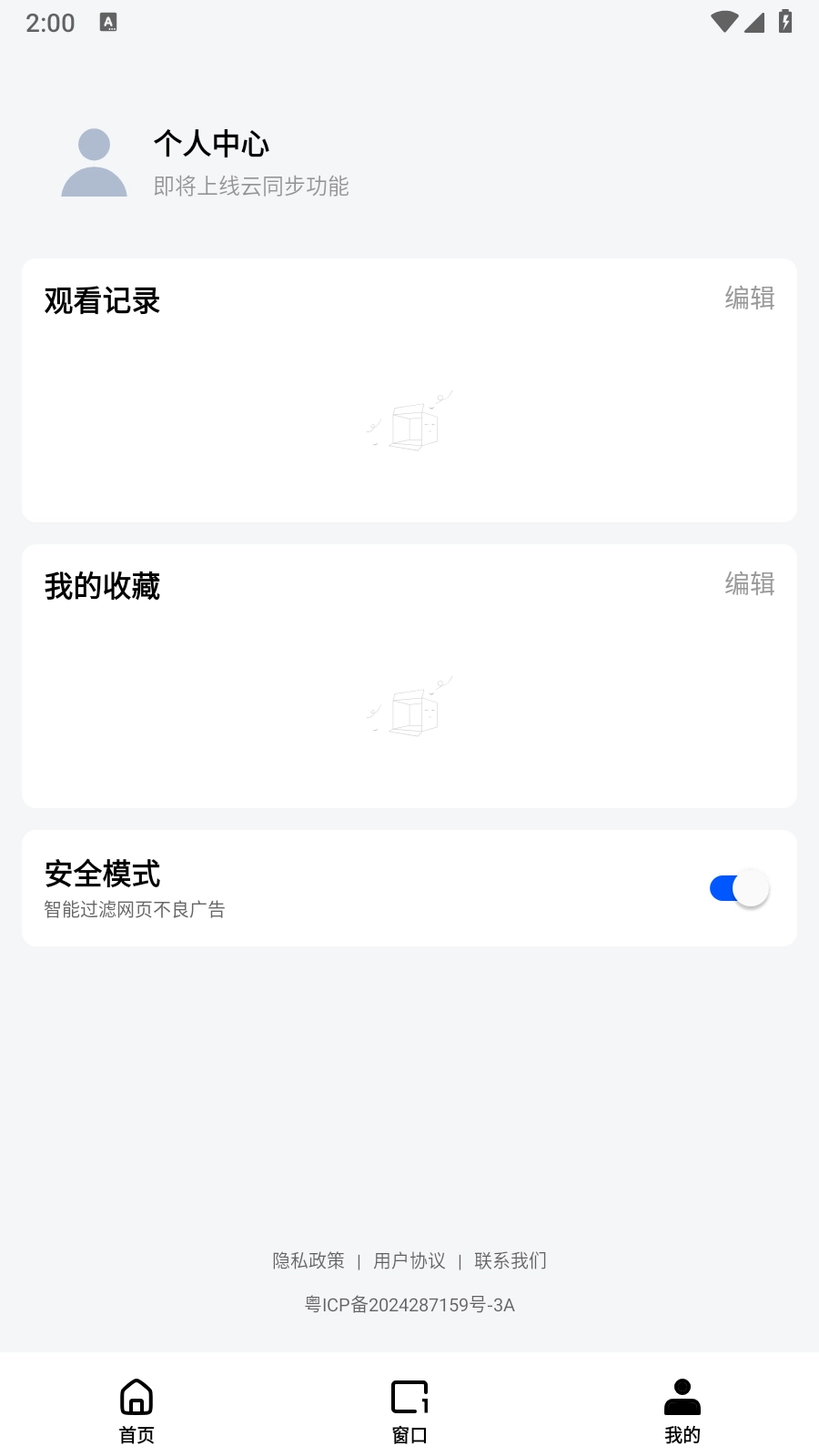Disable the 安全模式 safe mode switch
The width and height of the screenshot is (819, 1456).
click(738, 887)
